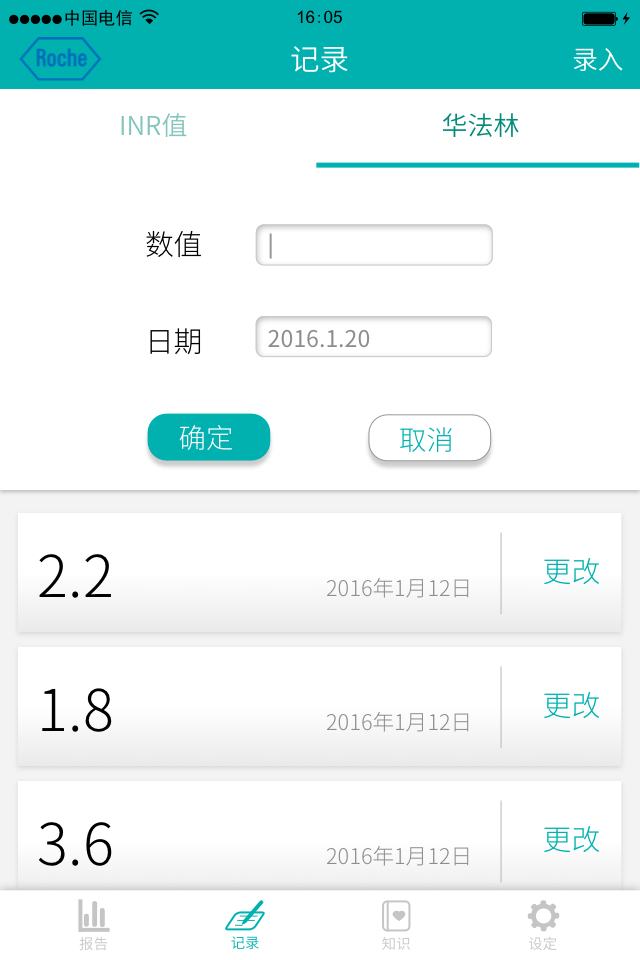Open the 日期 field showing 2016.1.20

pyautogui.click(x=374, y=337)
